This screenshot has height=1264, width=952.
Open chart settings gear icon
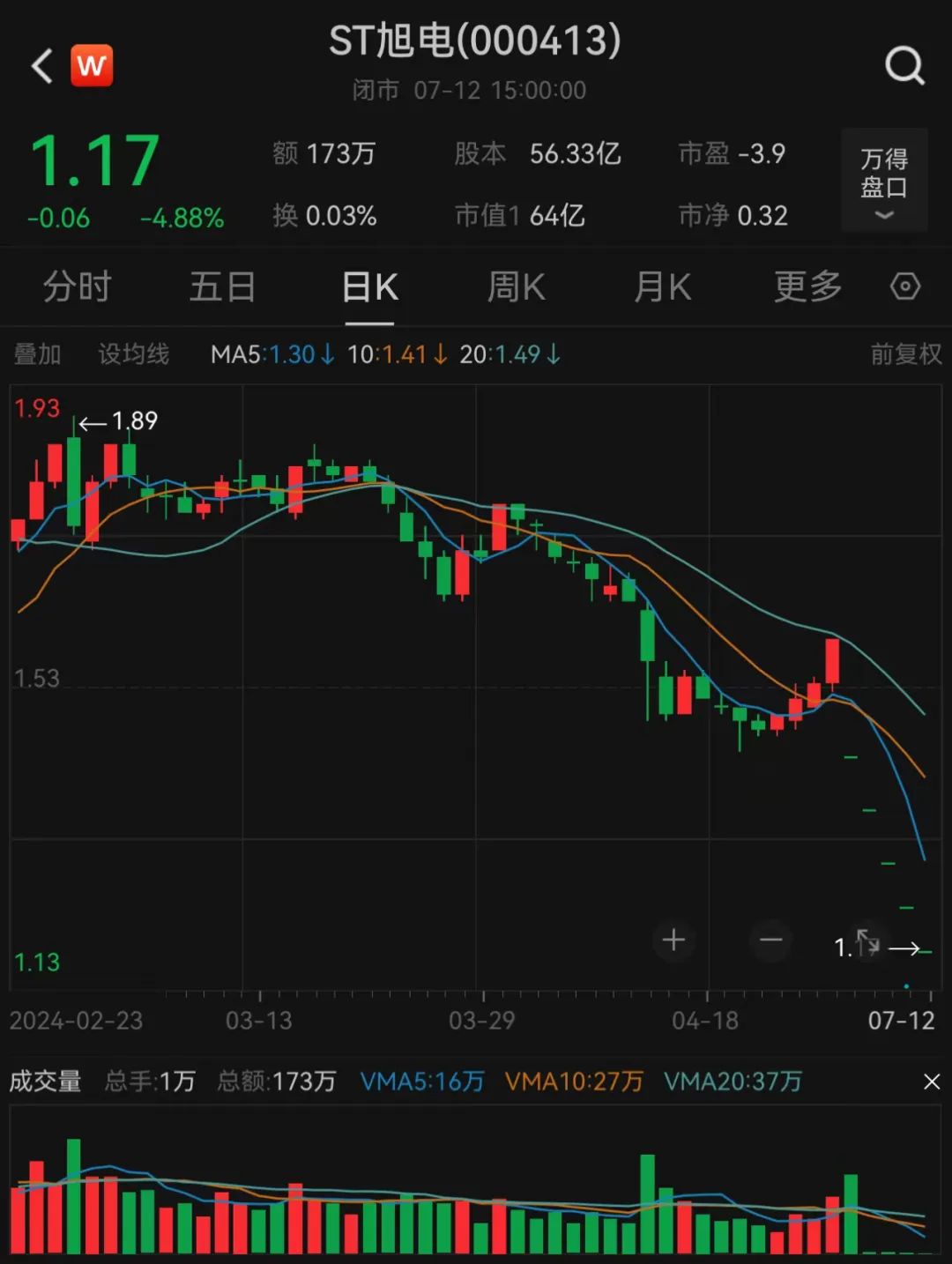(x=905, y=287)
